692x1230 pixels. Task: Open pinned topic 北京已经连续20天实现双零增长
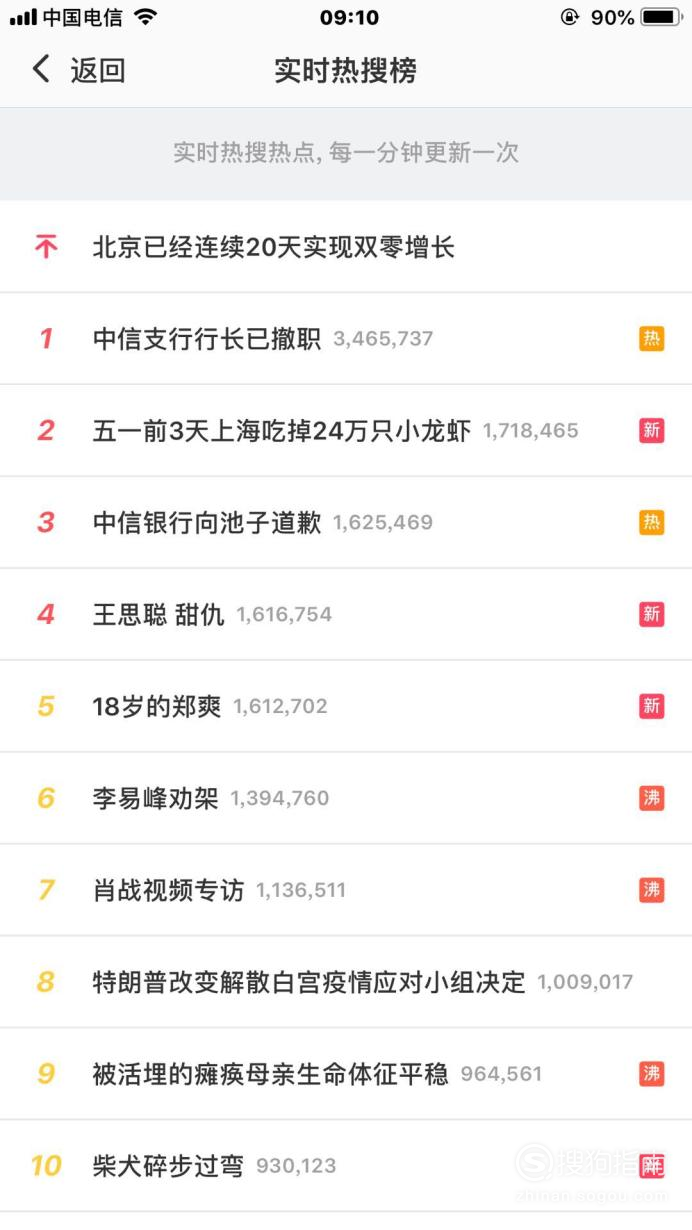273,247
